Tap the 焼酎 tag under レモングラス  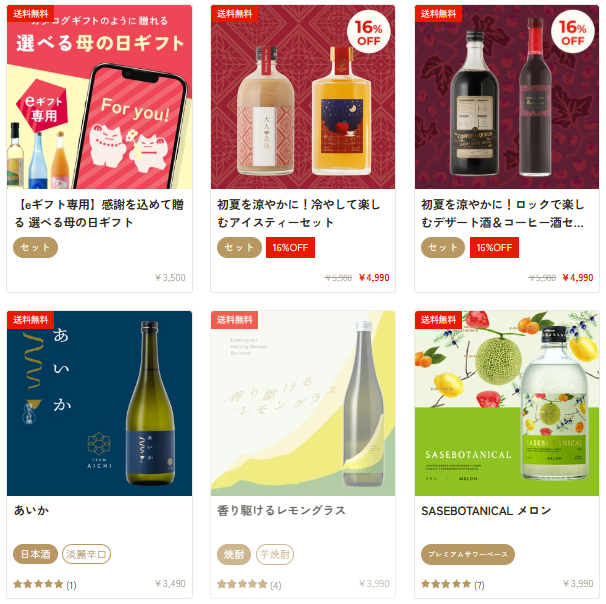[234, 554]
